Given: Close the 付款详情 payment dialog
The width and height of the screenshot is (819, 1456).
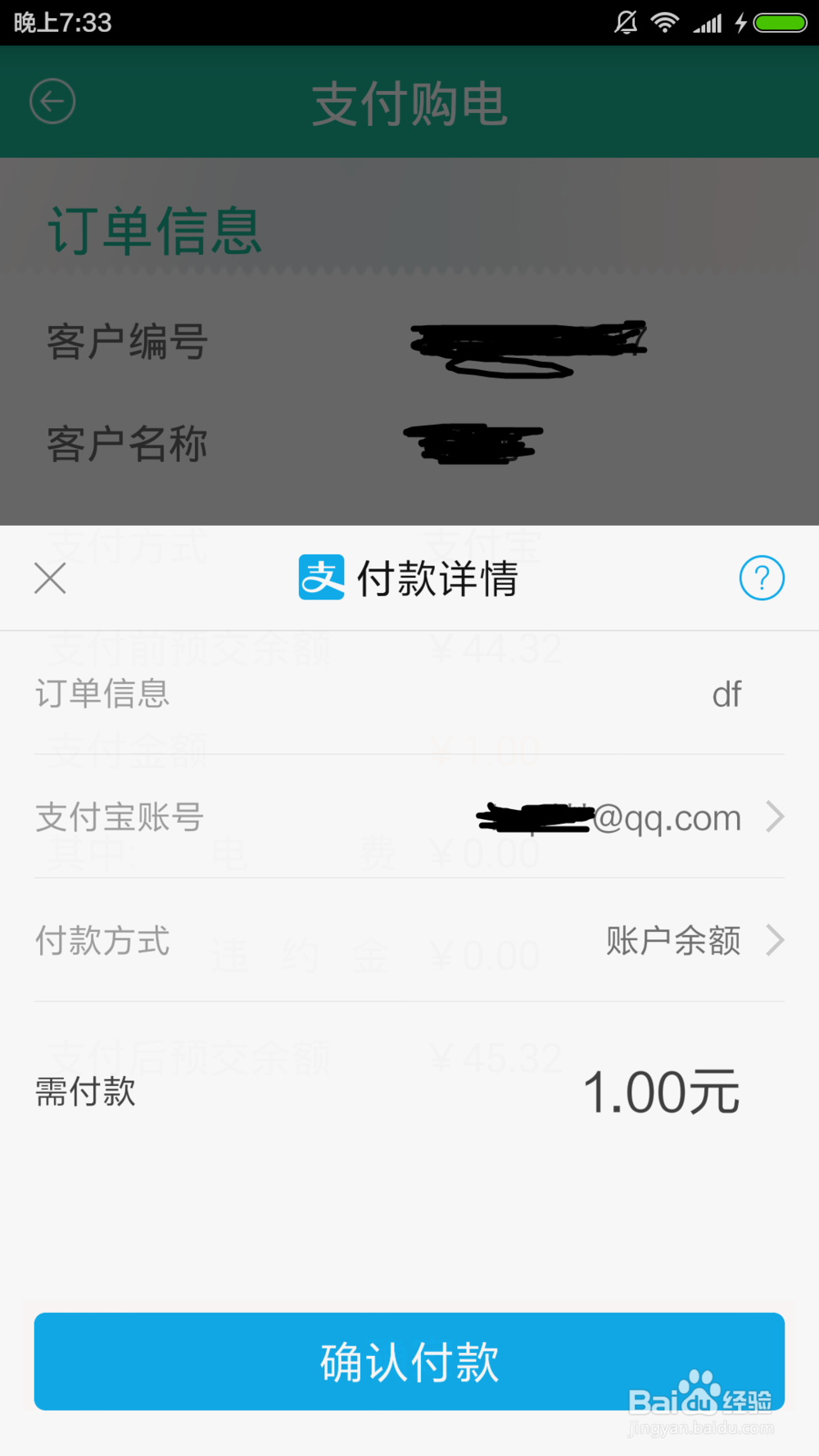Looking at the screenshot, I should pos(49,577).
